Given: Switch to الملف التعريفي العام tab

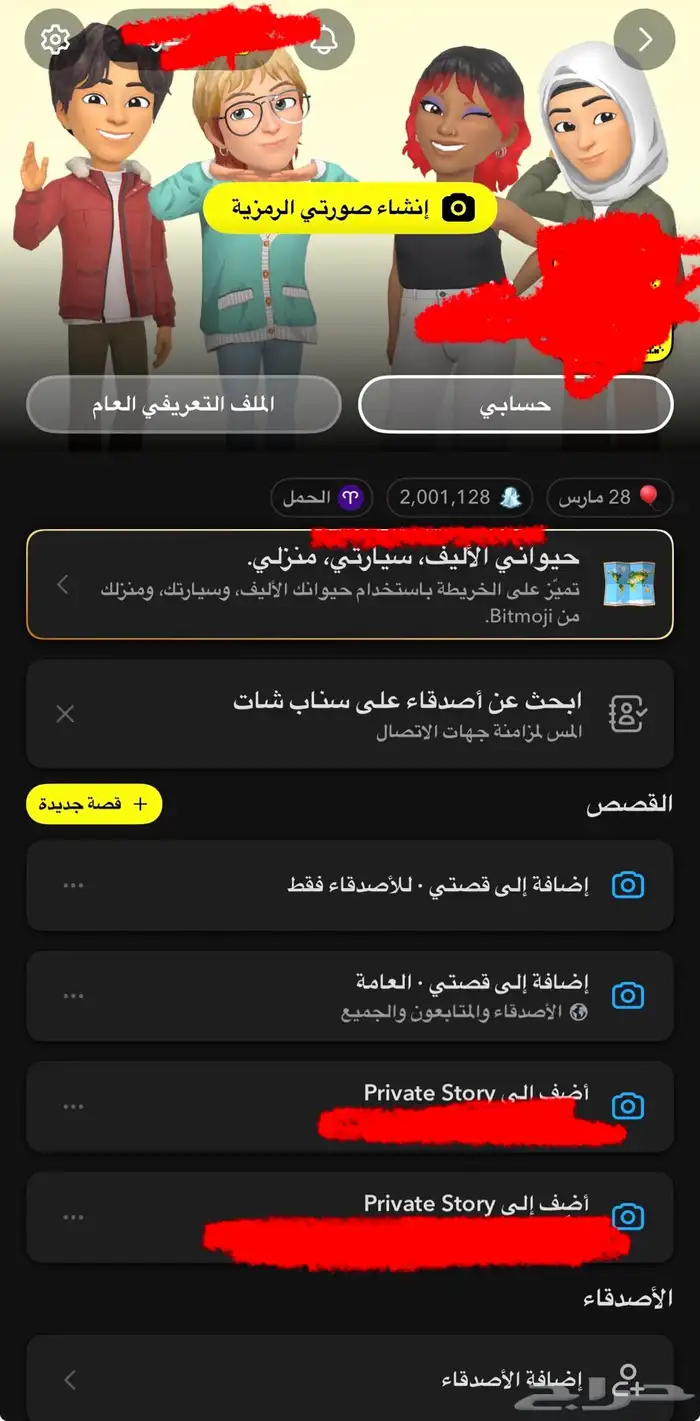Looking at the screenshot, I should (184, 404).
